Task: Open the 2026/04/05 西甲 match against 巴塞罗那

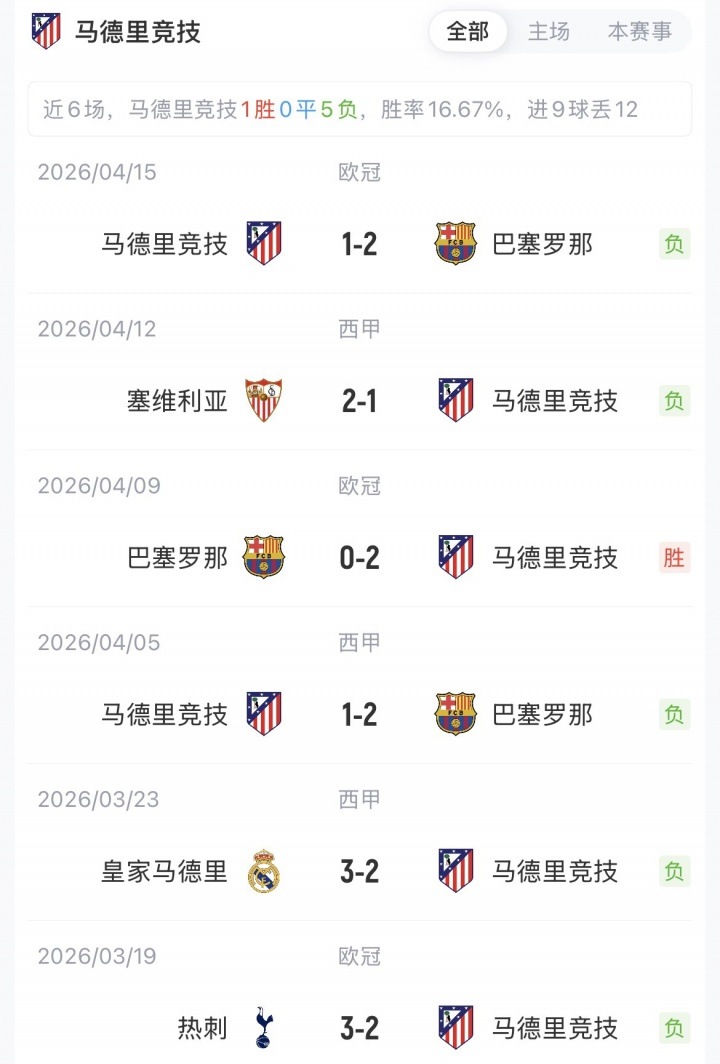Action: [x=359, y=714]
